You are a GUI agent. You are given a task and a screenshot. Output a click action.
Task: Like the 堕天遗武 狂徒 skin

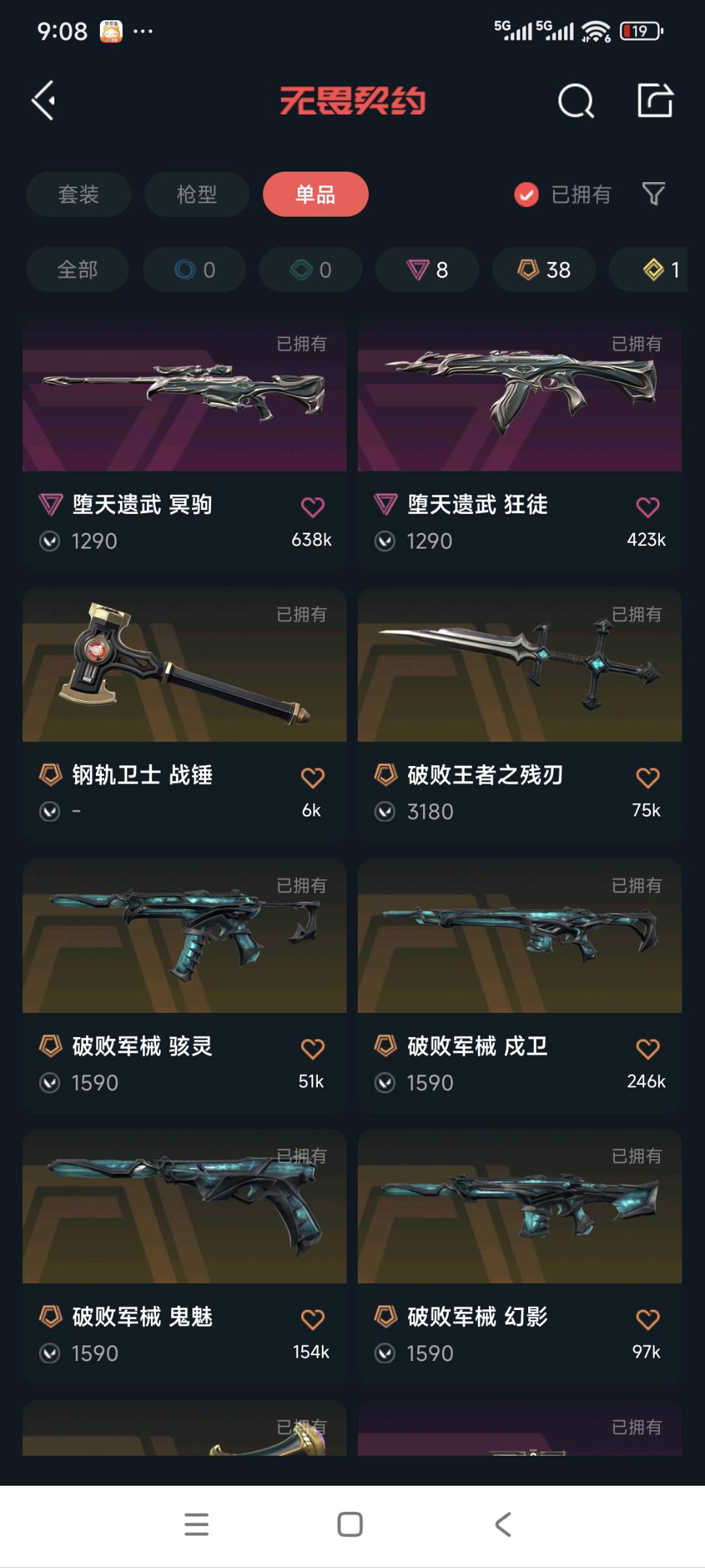pyautogui.click(x=648, y=507)
